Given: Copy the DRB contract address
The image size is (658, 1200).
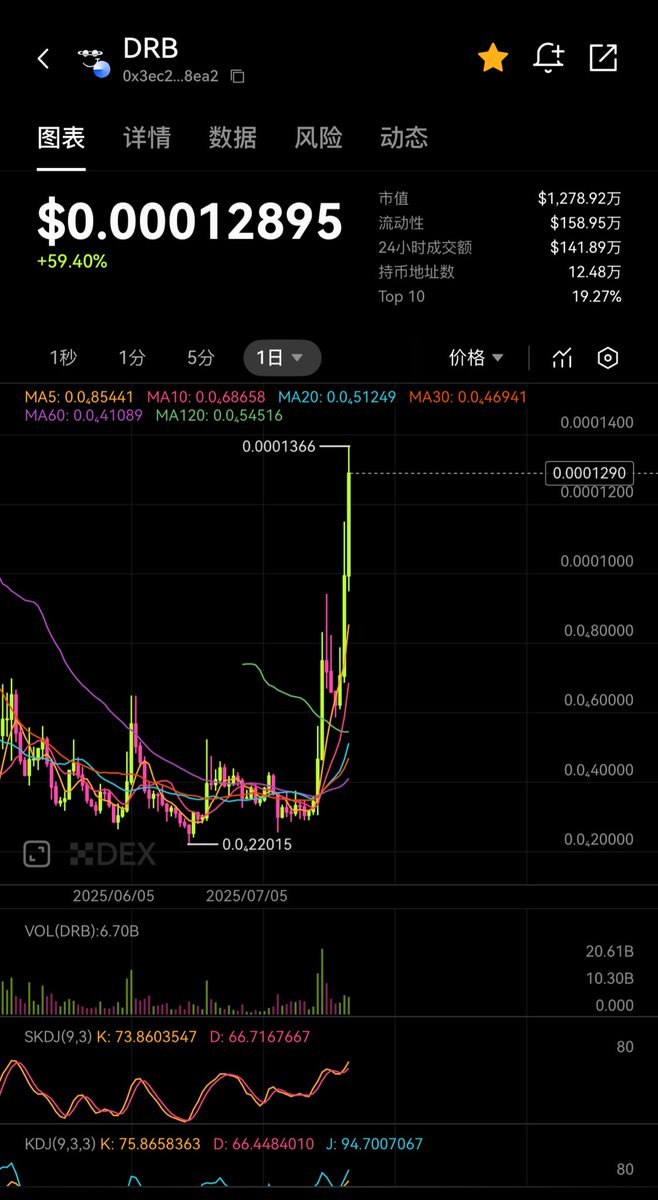Looking at the screenshot, I should coord(237,76).
